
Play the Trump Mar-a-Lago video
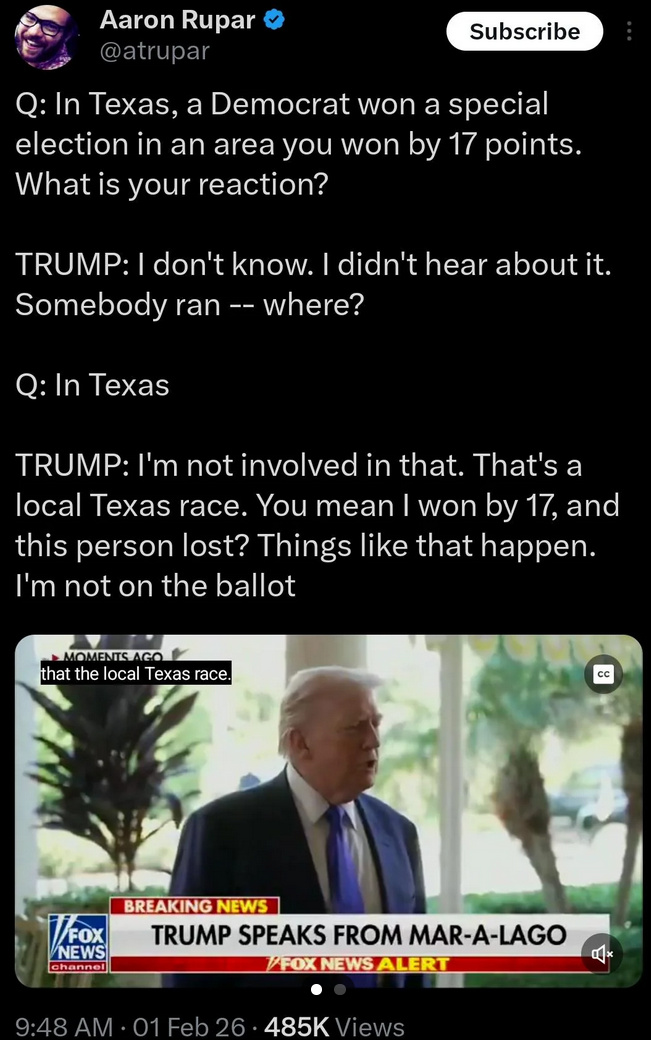coord(328,800)
